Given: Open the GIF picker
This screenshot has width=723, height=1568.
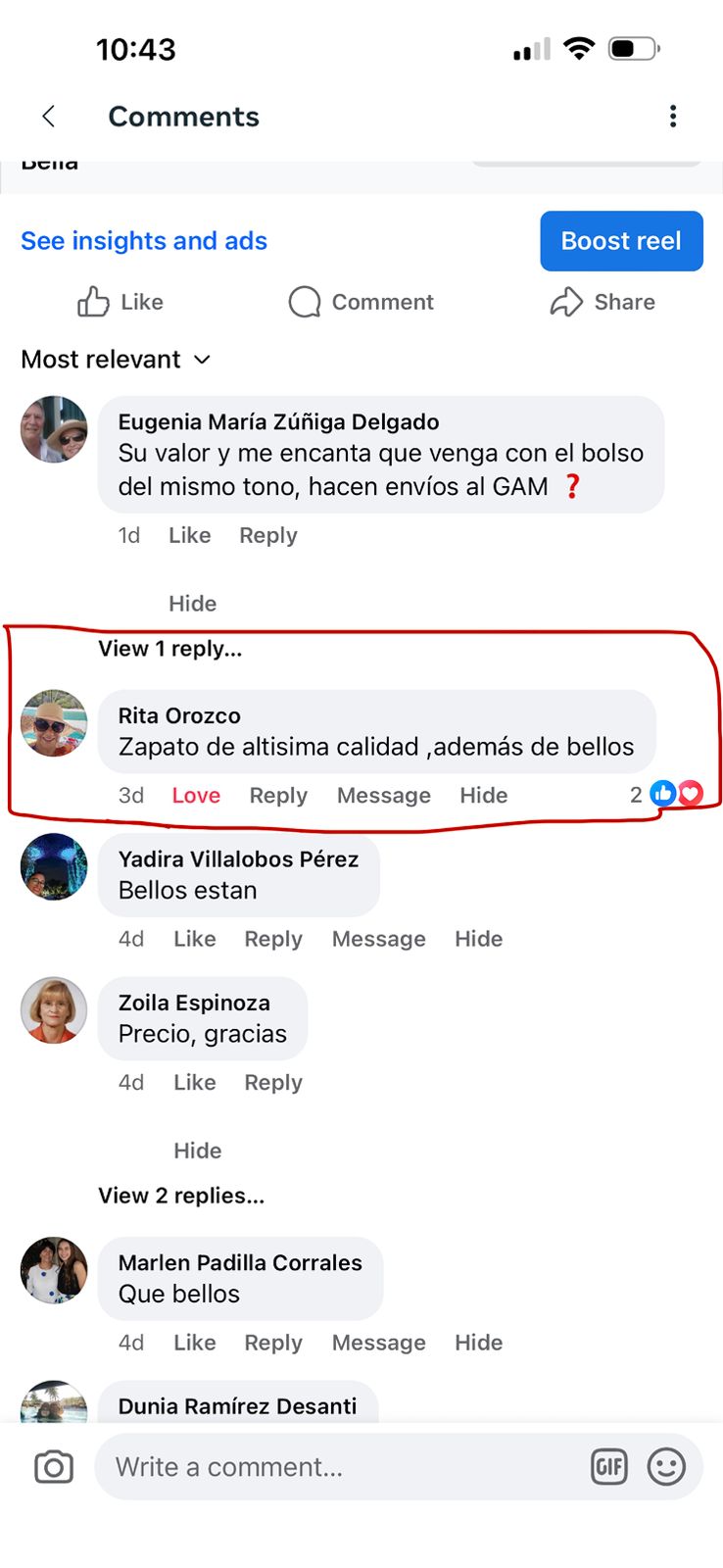Looking at the screenshot, I should 608,1467.
